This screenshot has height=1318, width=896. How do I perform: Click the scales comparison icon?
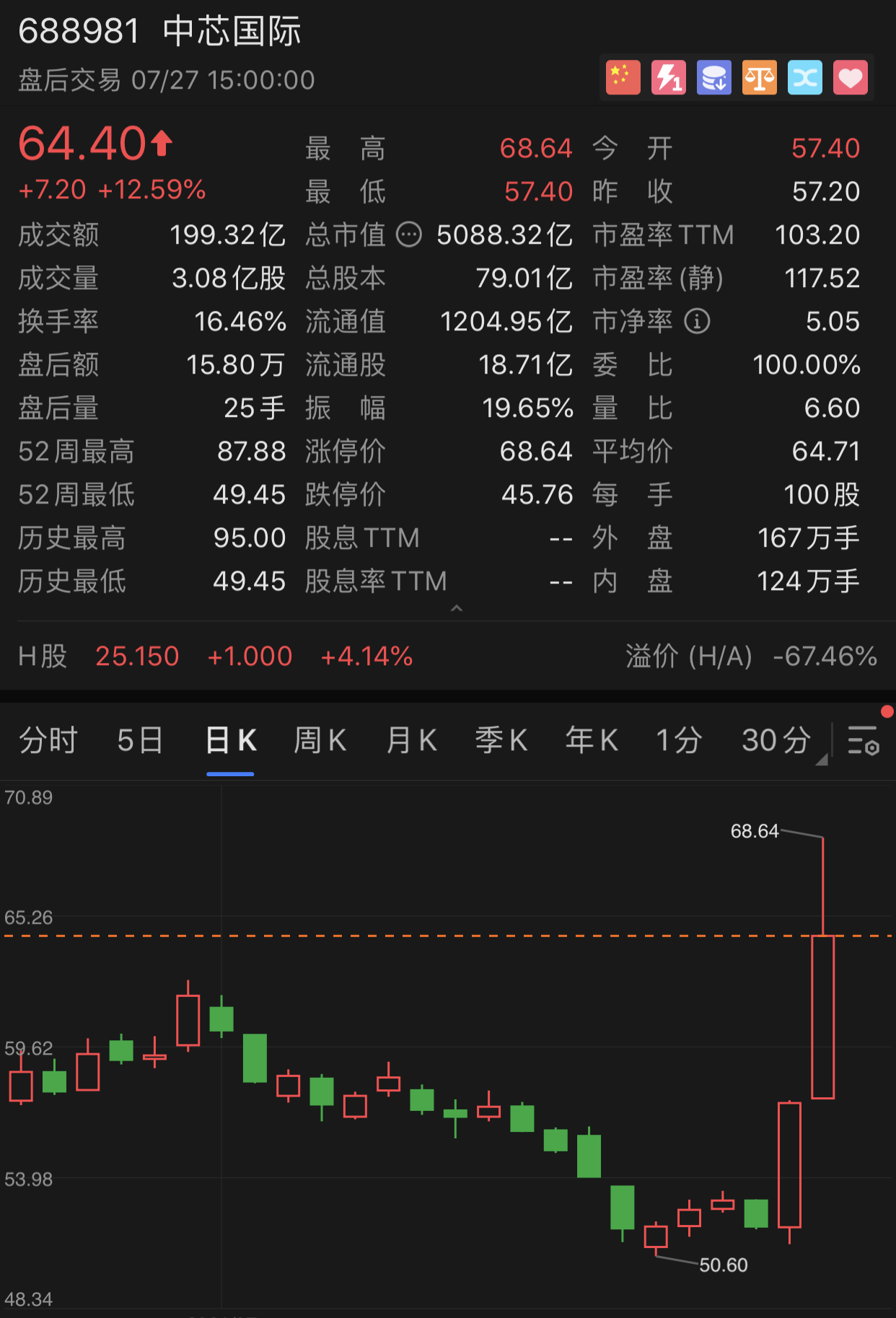(759, 76)
